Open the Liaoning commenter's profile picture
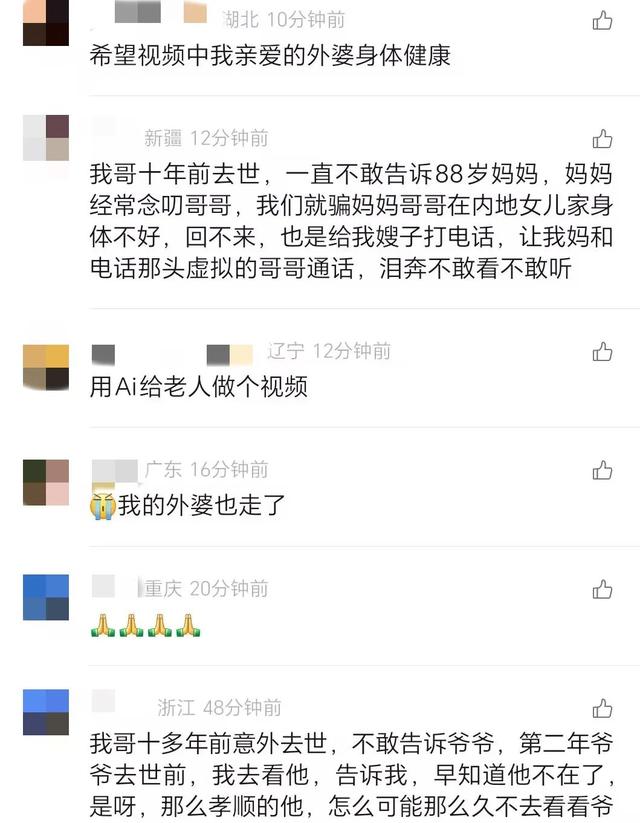640x823 pixels. click(x=46, y=367)
